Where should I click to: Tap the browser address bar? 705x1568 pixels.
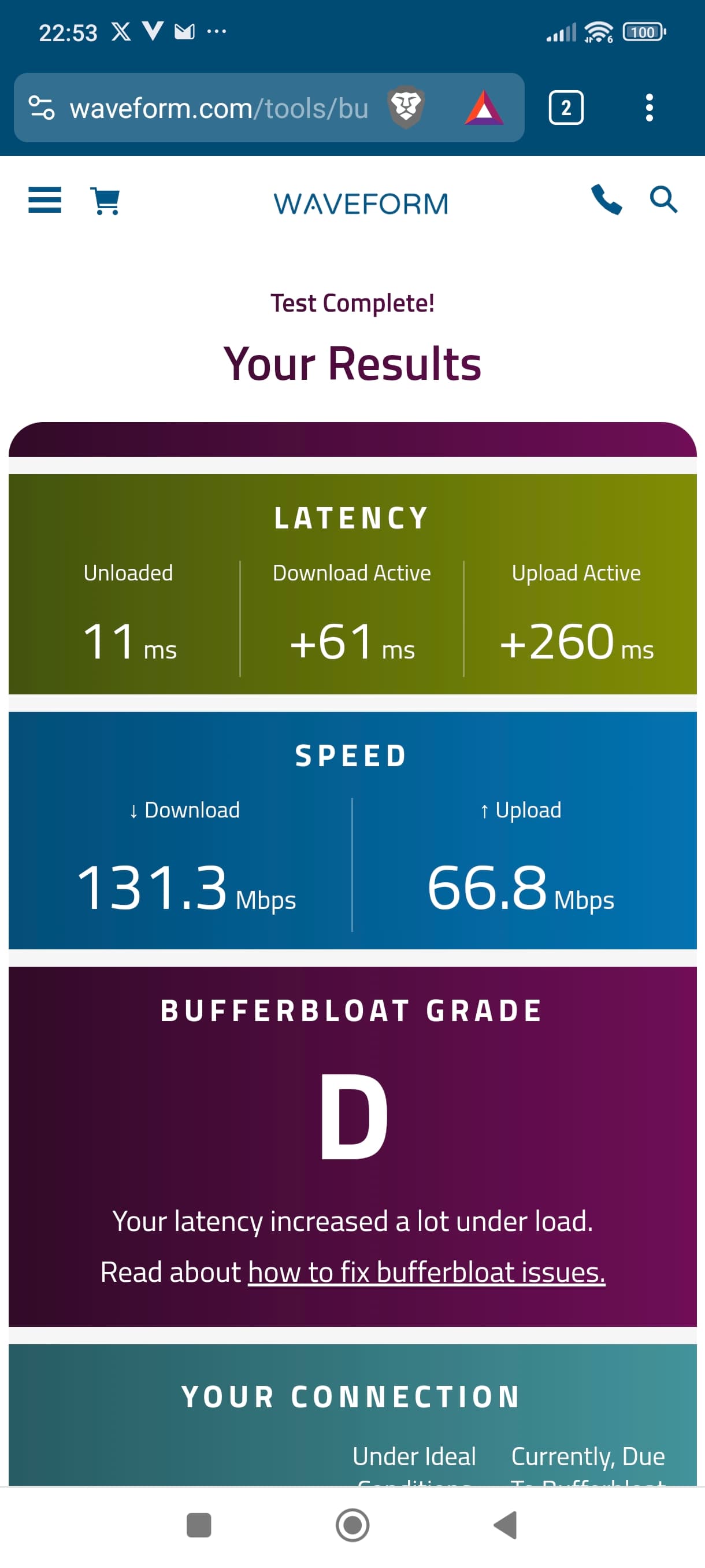(219, 108)
